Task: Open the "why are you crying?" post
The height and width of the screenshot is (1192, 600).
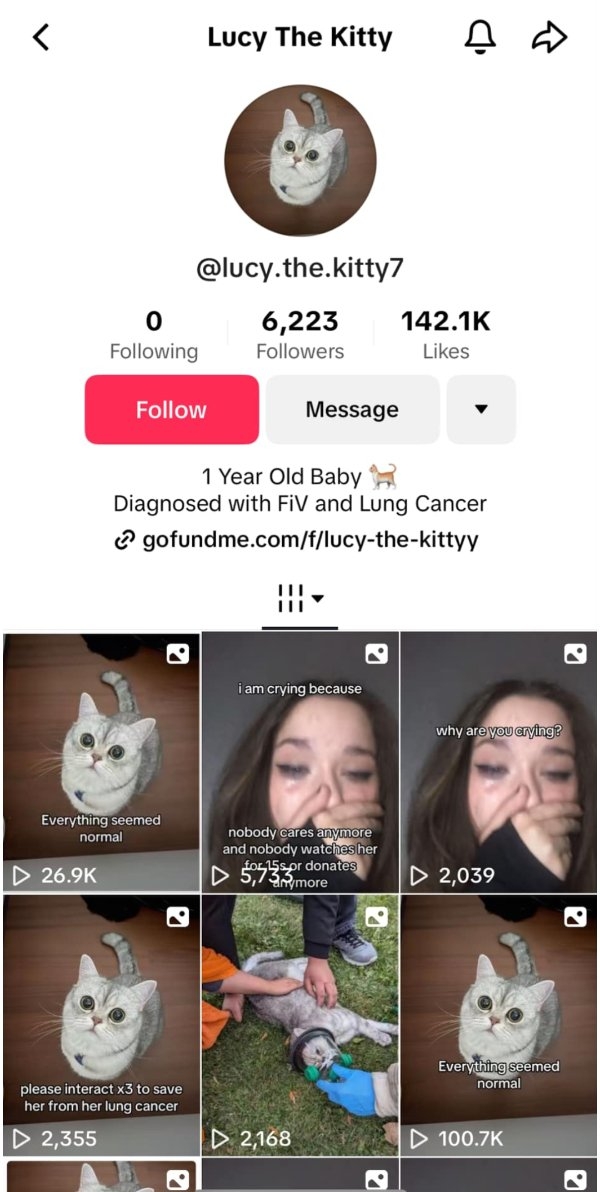Action: click(499, 762)
